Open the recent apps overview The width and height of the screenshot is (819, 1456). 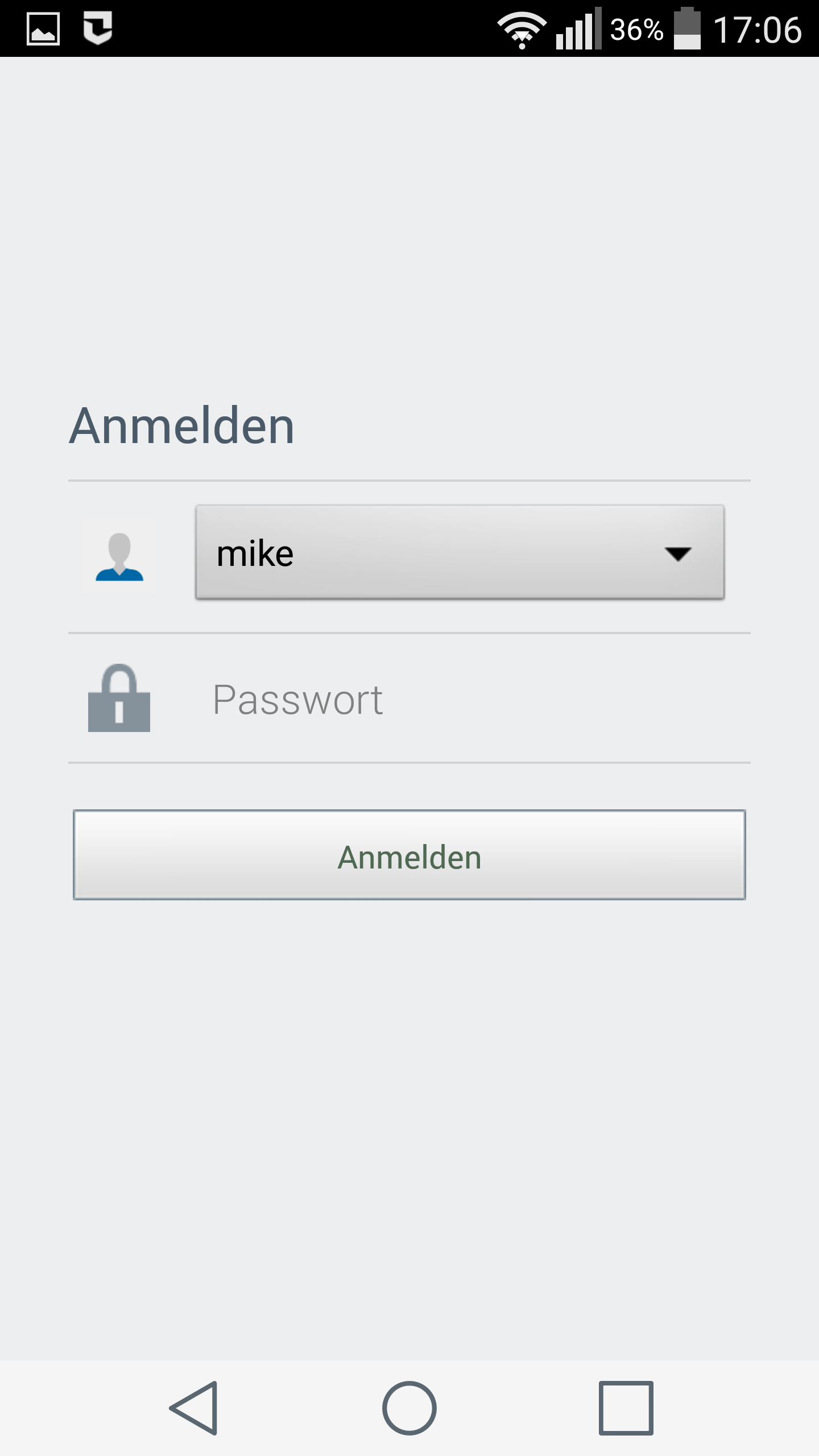626,1408
